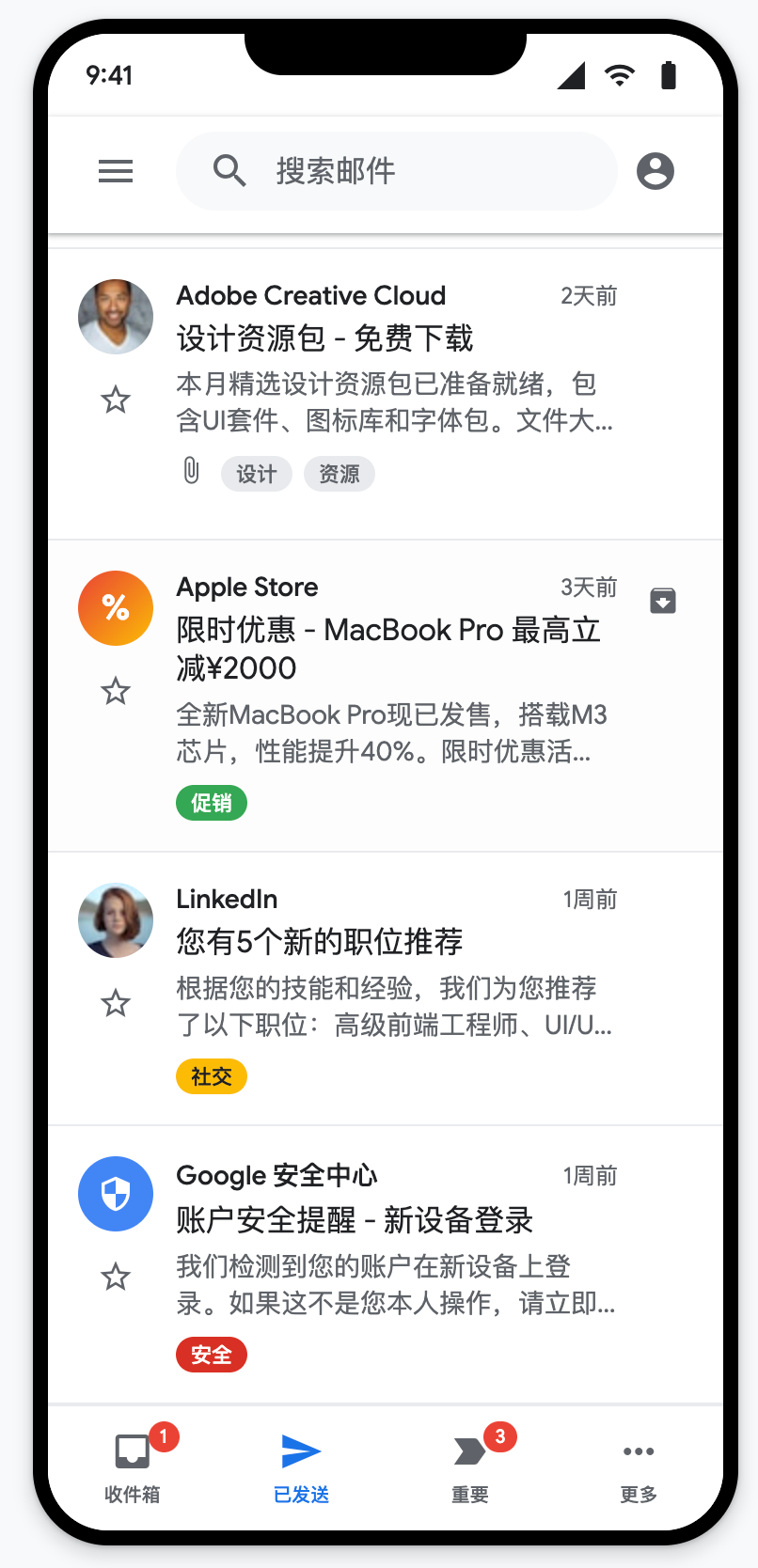Star the Google 安全中心 email

click(x=116, y=1278)
